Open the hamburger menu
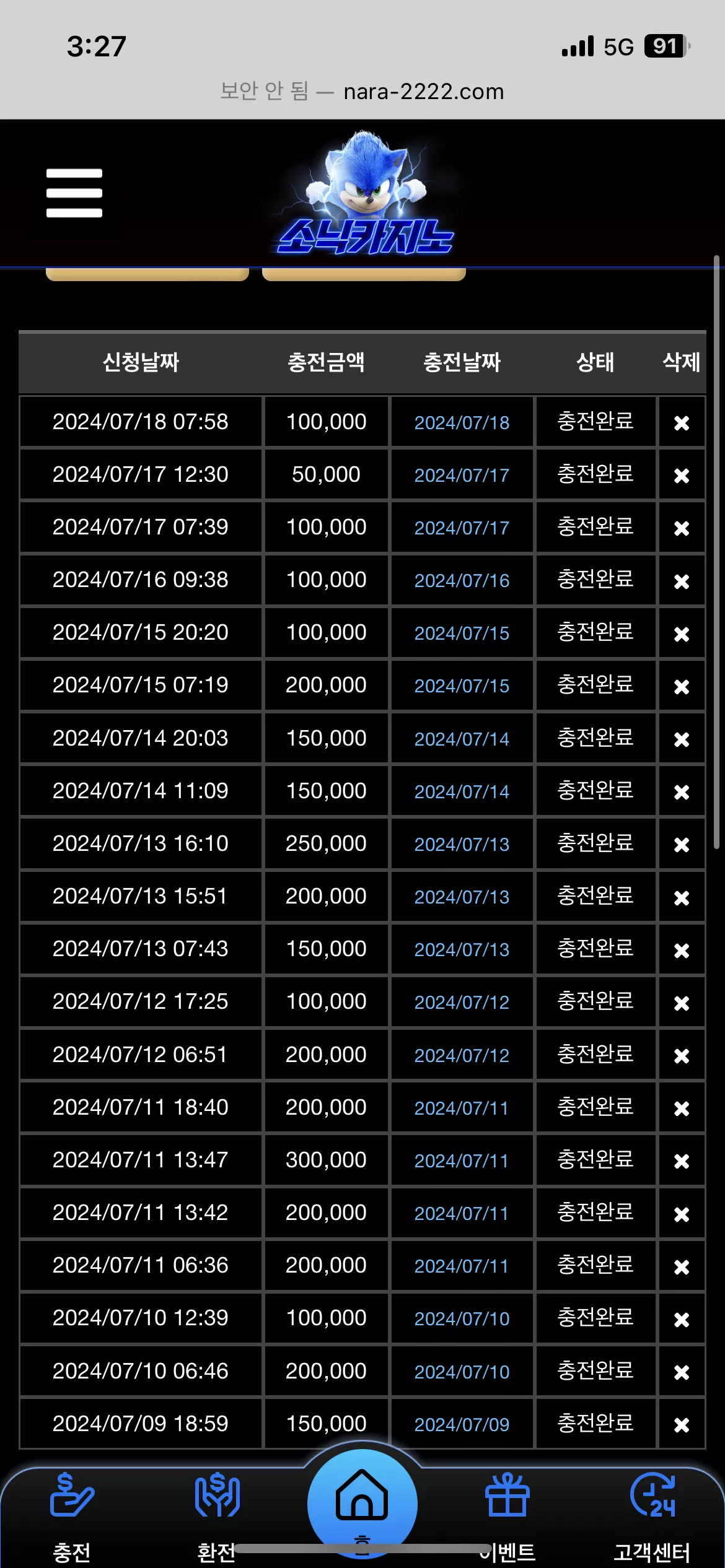 pos(74,193)
